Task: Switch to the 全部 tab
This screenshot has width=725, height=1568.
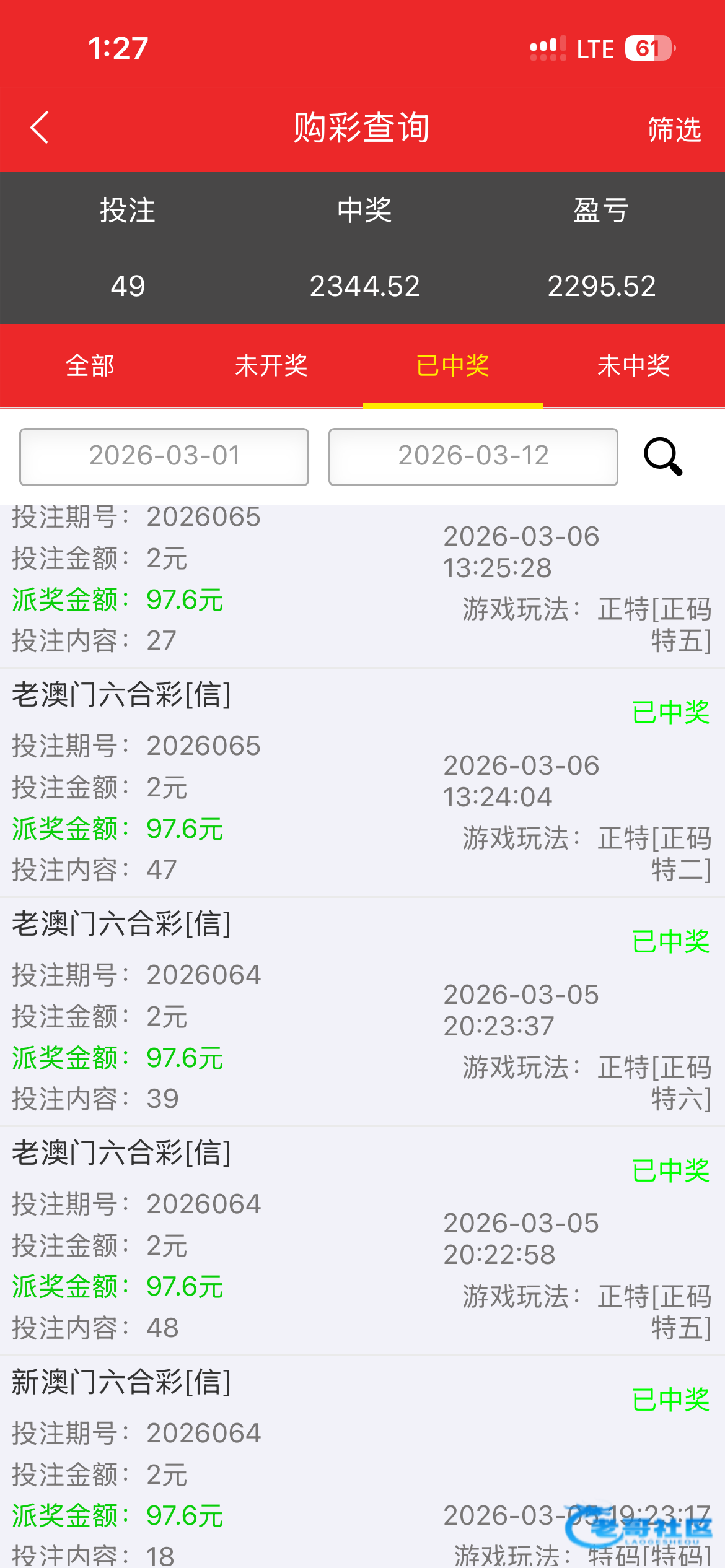Action: coord(90,366)
